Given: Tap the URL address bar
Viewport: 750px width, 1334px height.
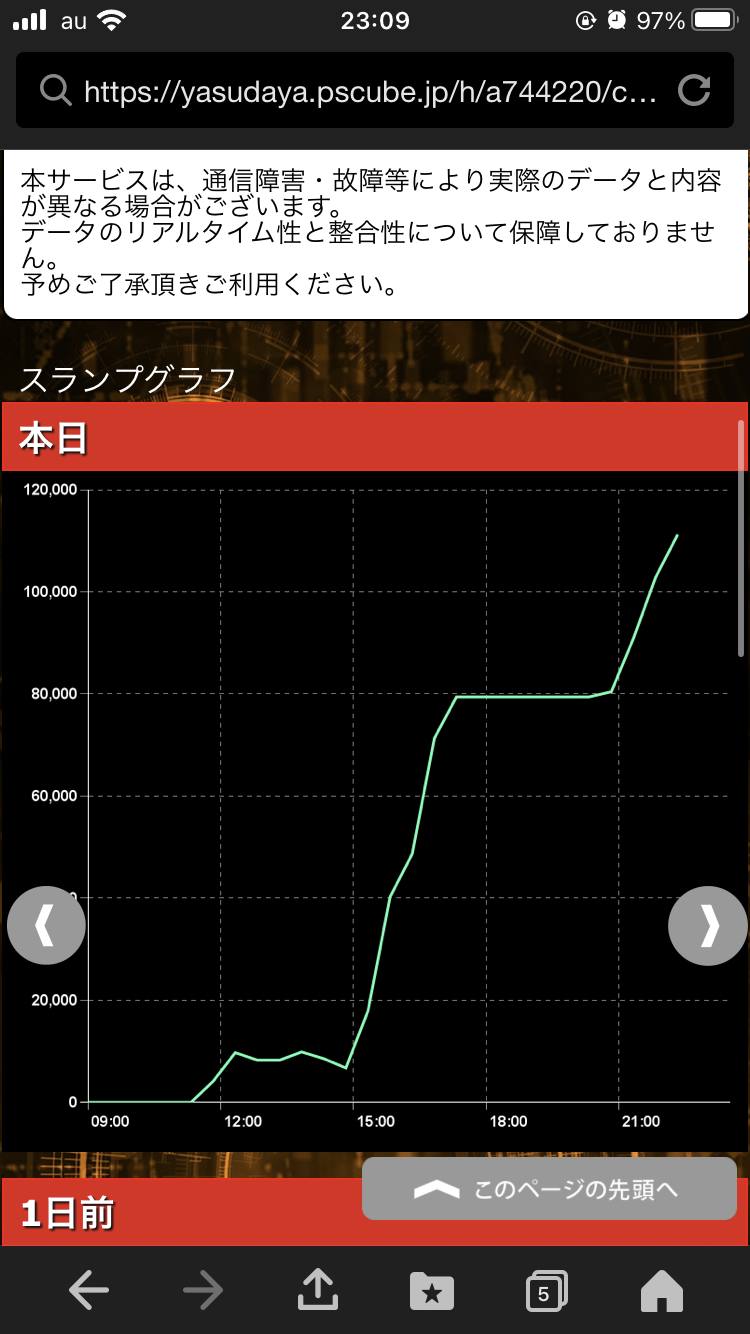Looking at the screenshot, I should [370, 92].
